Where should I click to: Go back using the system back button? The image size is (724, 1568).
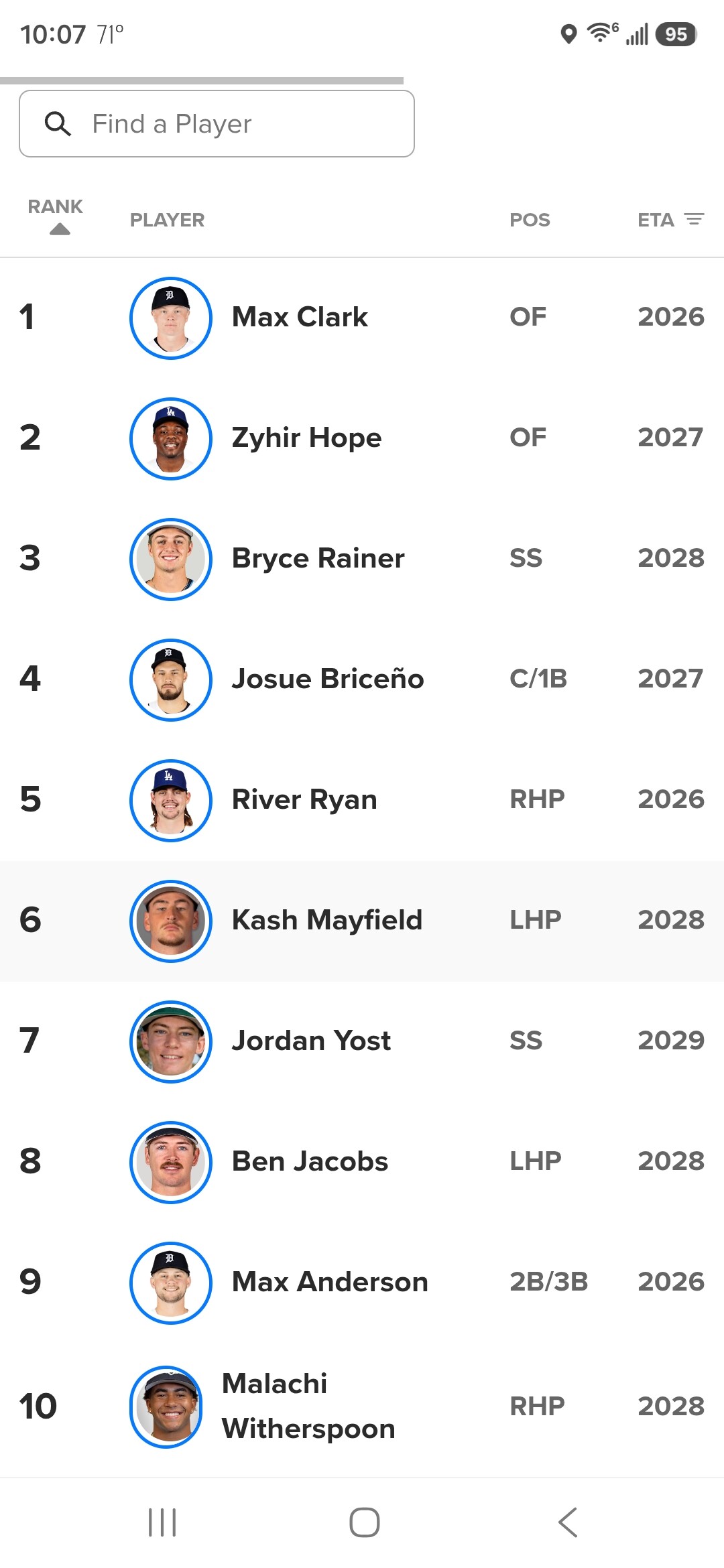tap(567, 1522)
